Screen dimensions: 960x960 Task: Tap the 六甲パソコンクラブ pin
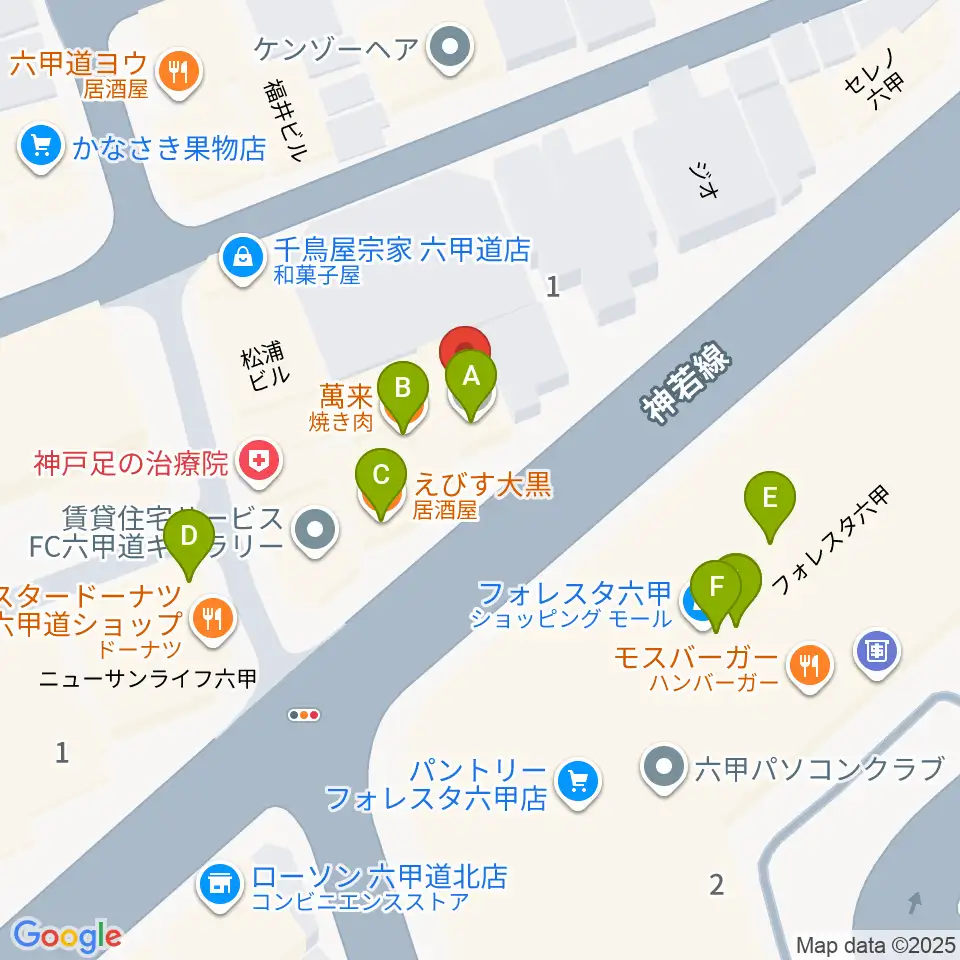[664, 768]
